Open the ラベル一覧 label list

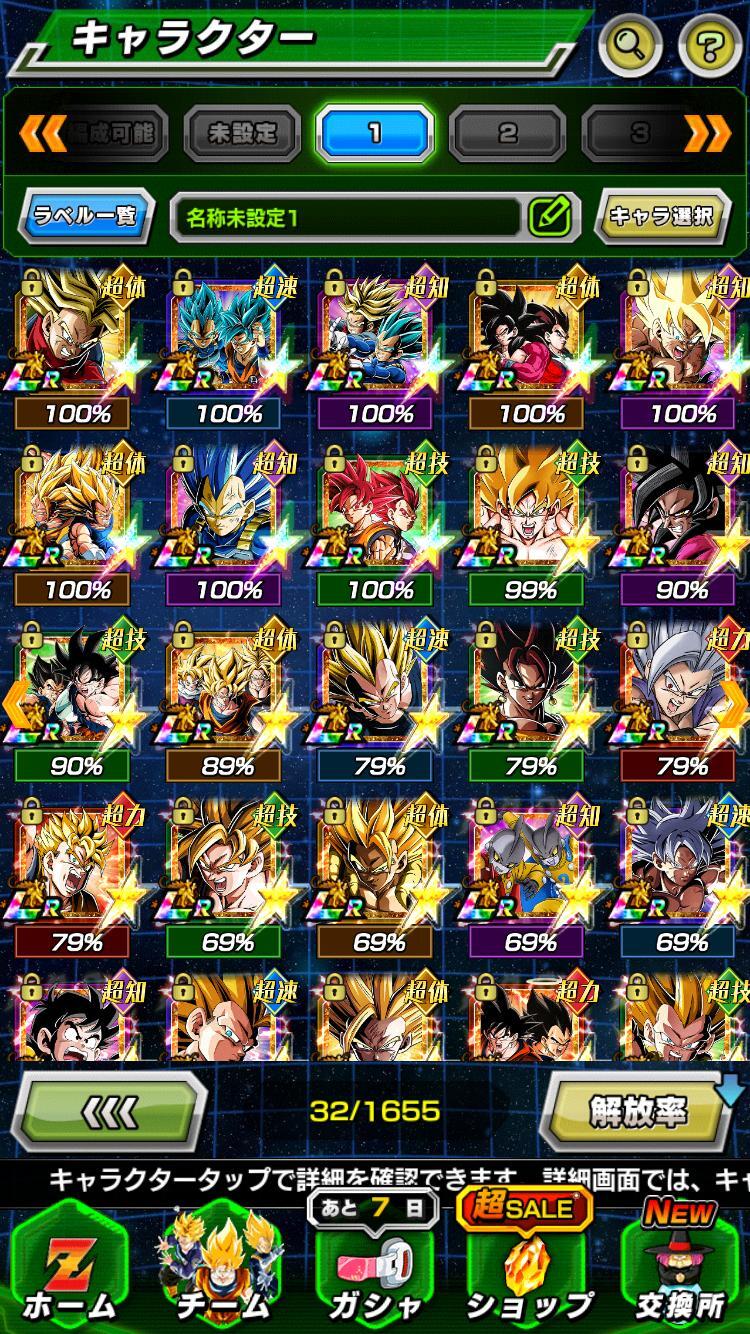pyautogui.click(x=85, y=214)
